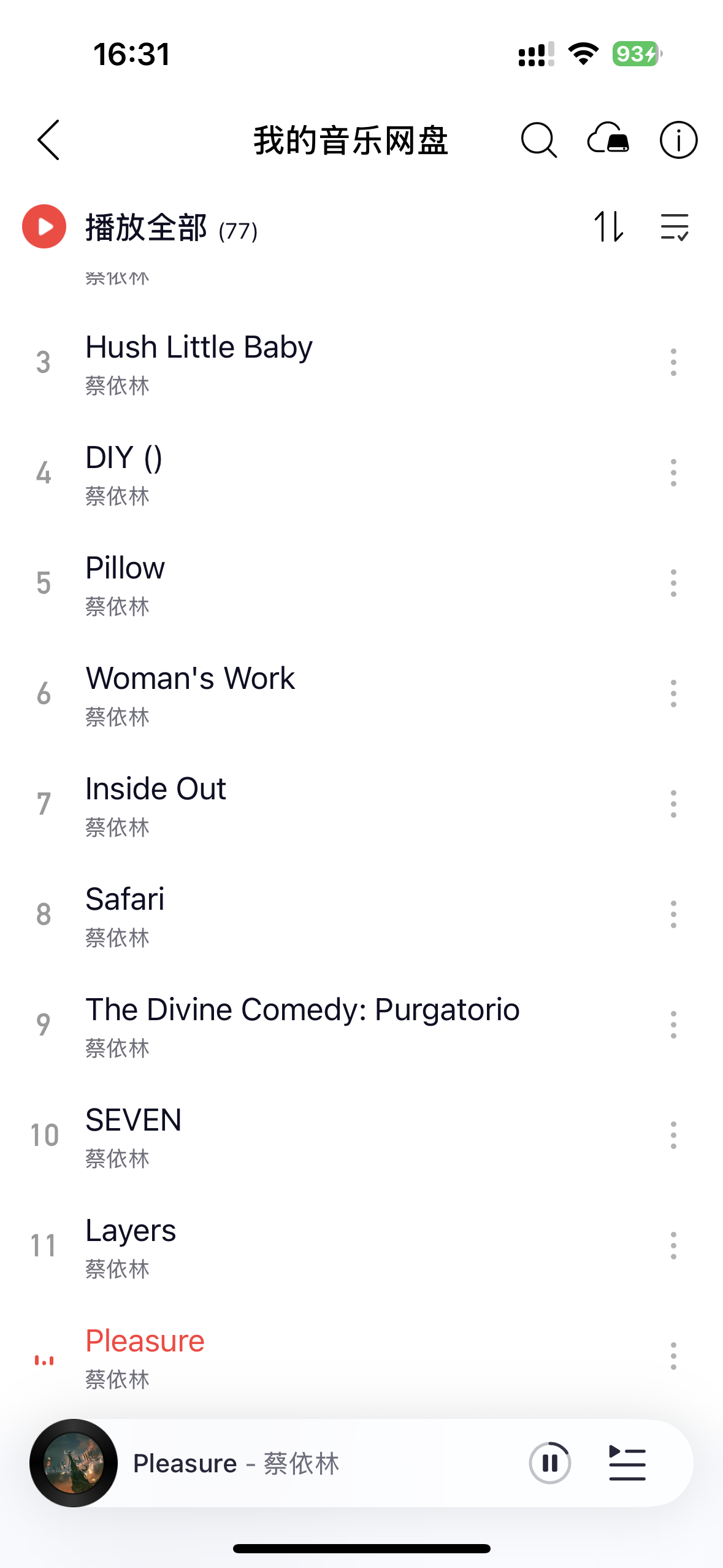Screen dimensions: 723x1568
Task: Open the player from the album cover
Action: (x=74, y=1463)
